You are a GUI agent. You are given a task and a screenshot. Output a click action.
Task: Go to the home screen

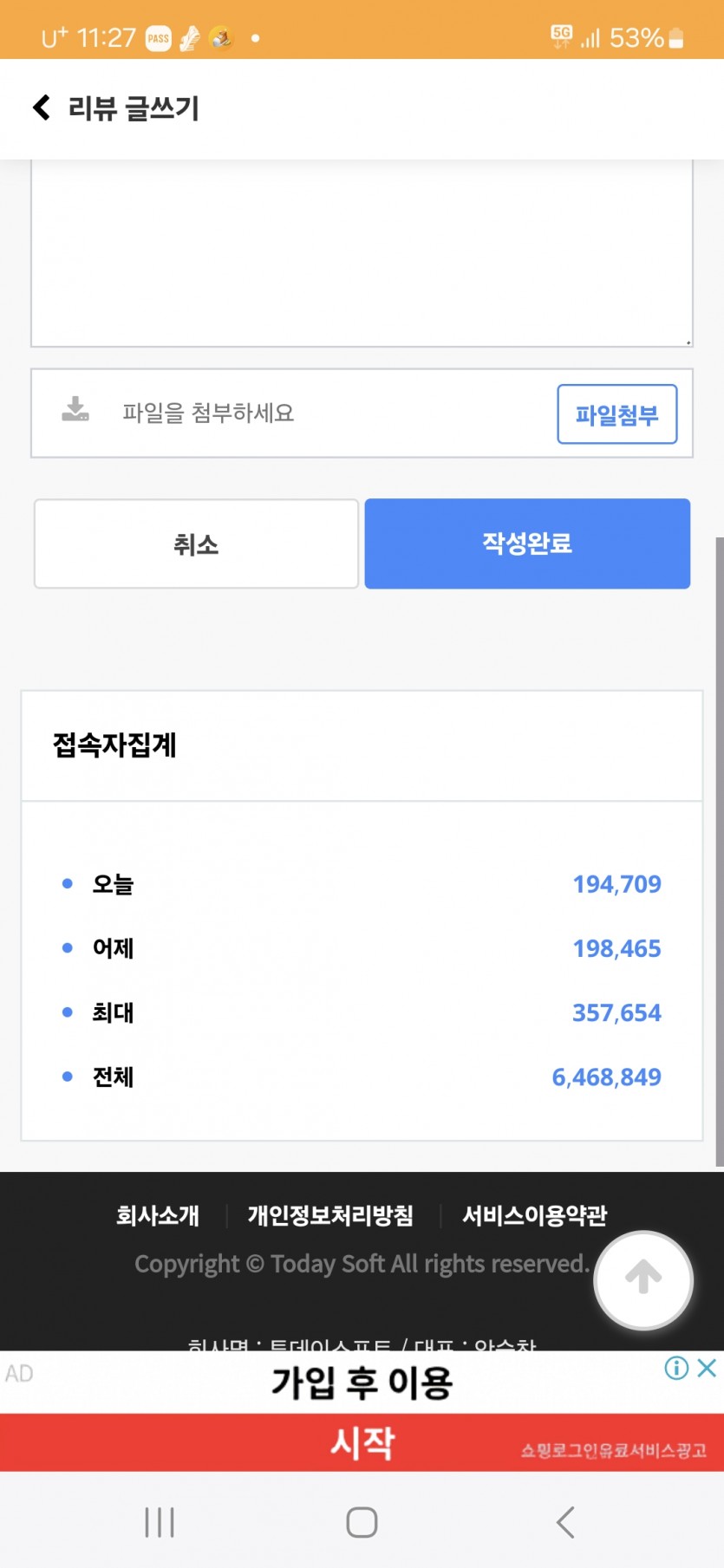click(362, 1522)
